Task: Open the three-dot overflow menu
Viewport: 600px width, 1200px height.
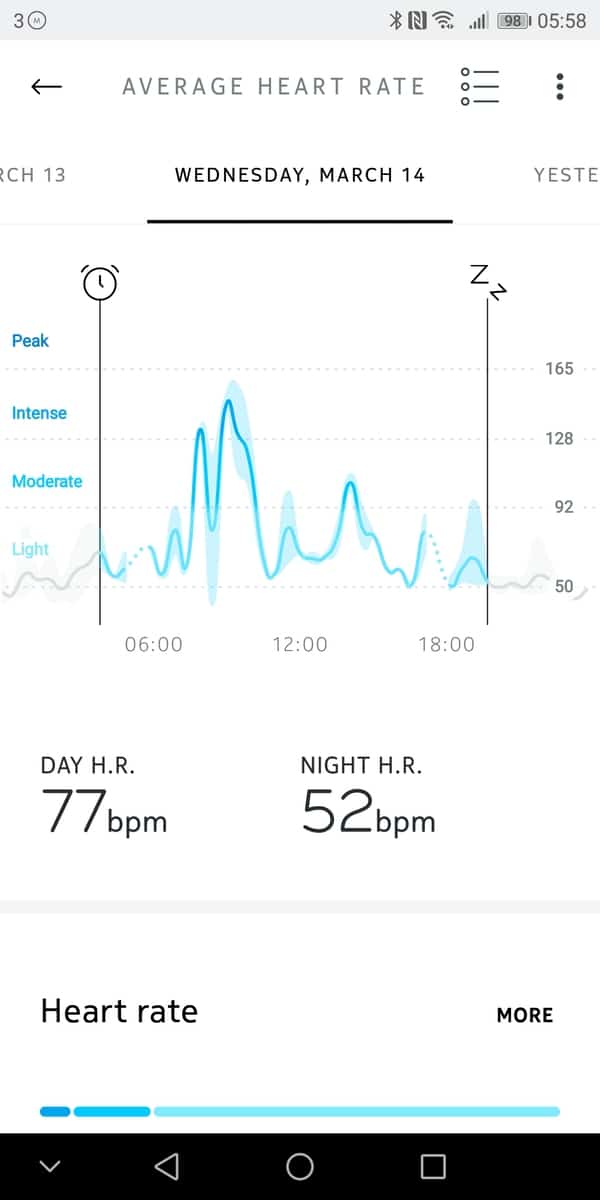Action: (x=559, y=87)
